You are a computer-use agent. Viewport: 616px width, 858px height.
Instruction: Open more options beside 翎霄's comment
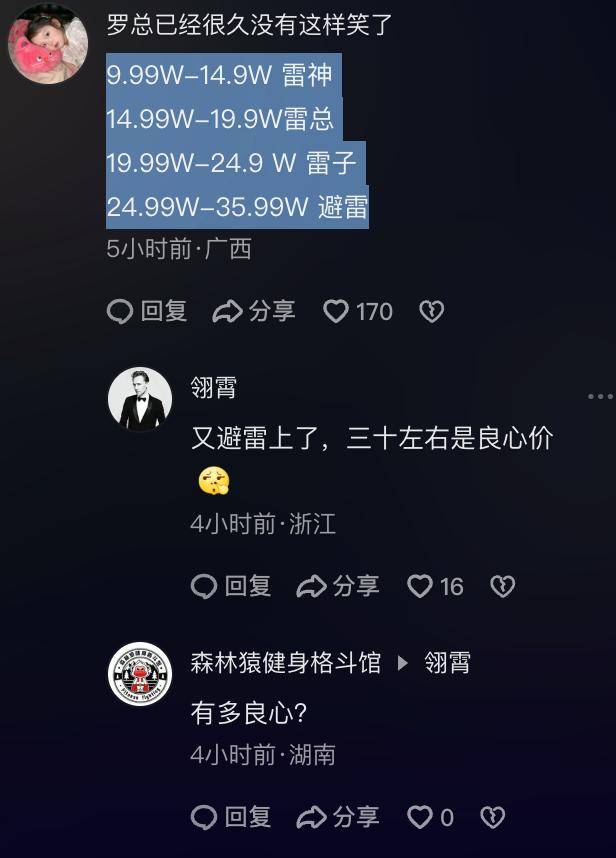pyautogui.click(x=600, y=397)
